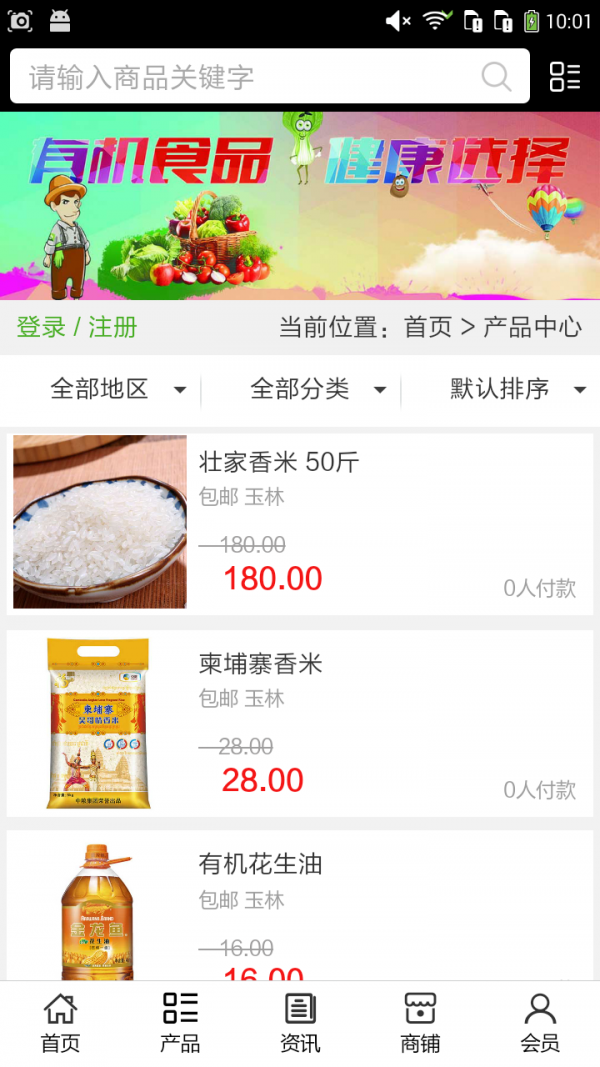Open the 柬埔寨香米 product card
600x1067 pixels.
(x=300, y=722)
